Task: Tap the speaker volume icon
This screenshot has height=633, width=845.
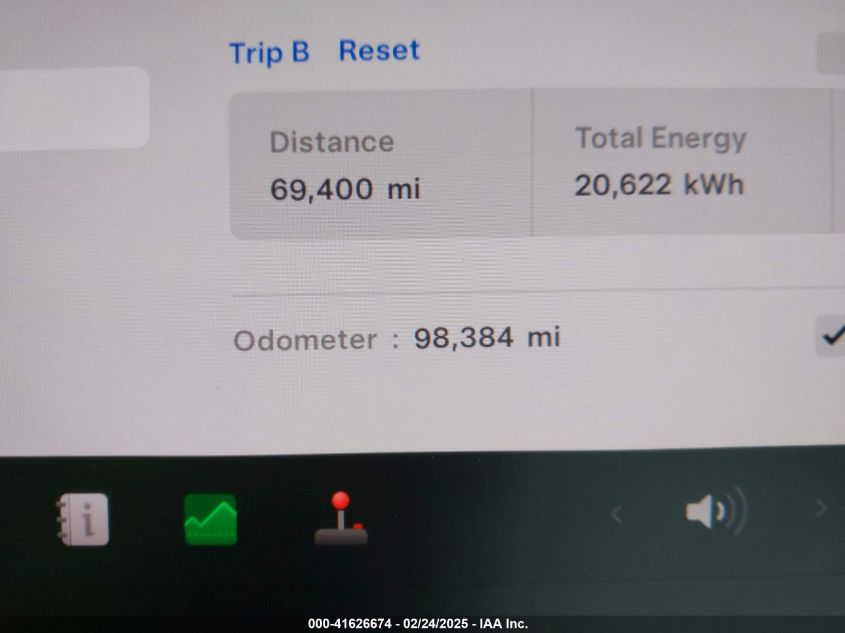Action: (x=714, y=513)
